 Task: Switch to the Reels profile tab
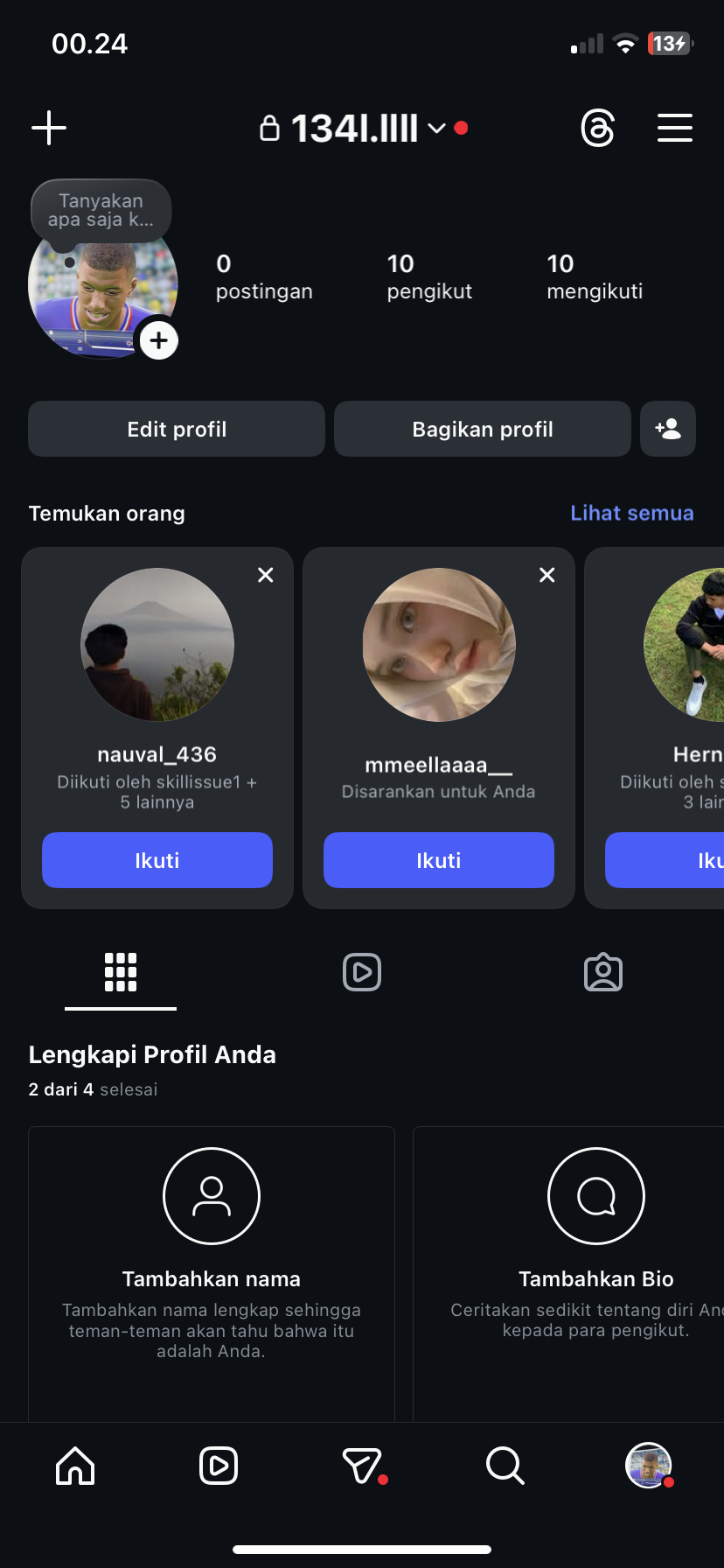click(x=362, y=972)
